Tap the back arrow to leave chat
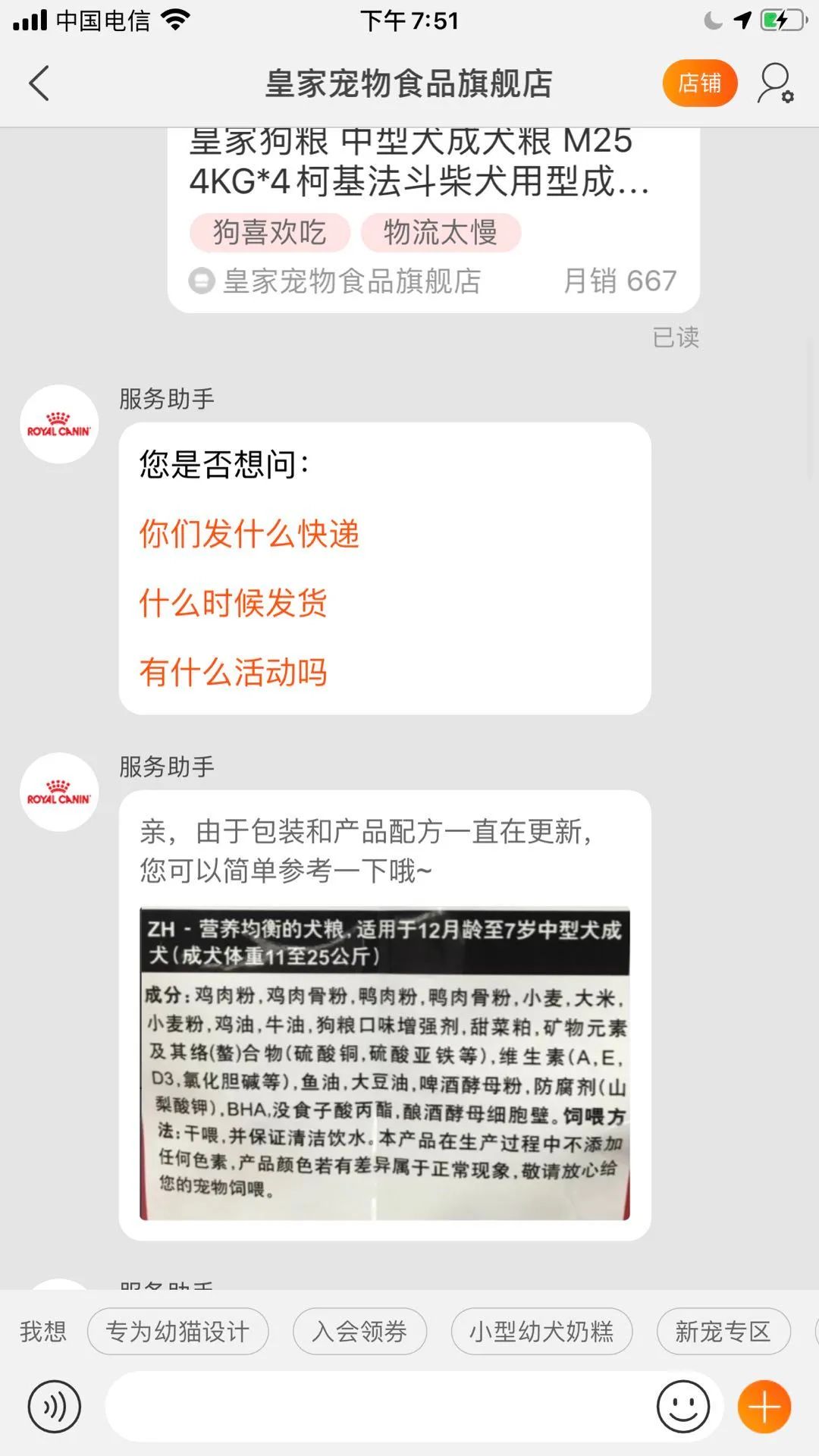Viewport: 819px width, 1456px height. (39, 83)
